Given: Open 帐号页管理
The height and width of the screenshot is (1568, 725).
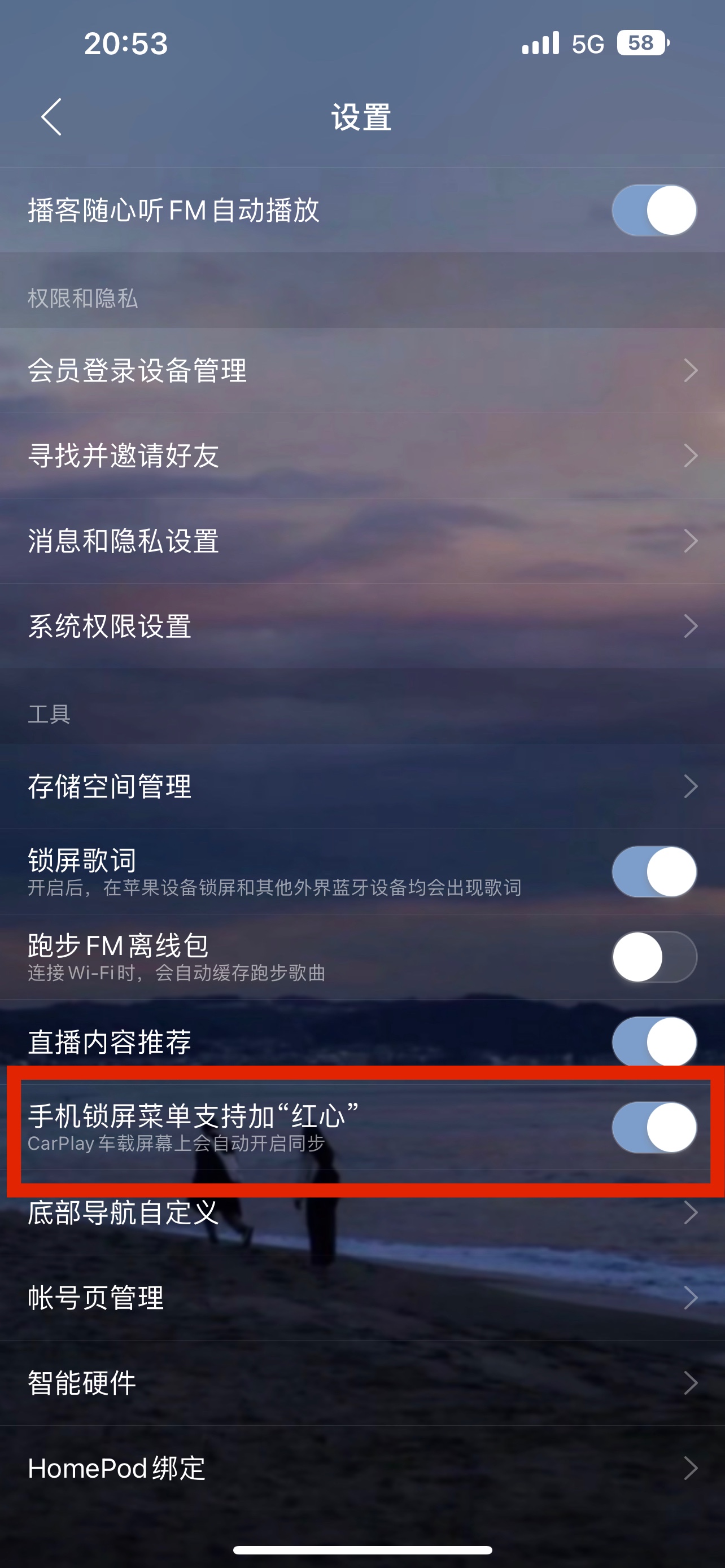Looking at the screenshot, I should click(x=362, y=1297).
